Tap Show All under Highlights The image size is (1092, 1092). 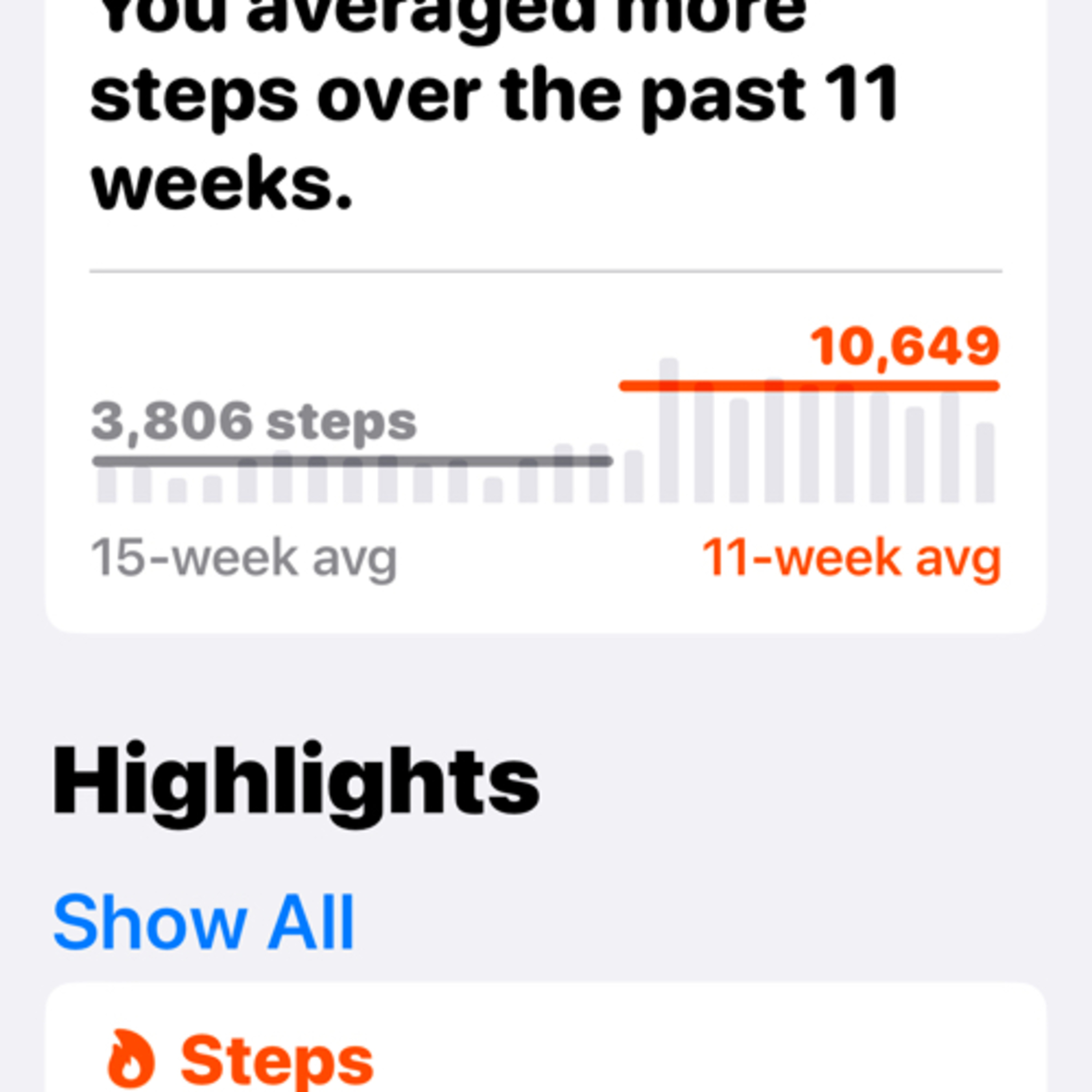[x=203, y=922]
